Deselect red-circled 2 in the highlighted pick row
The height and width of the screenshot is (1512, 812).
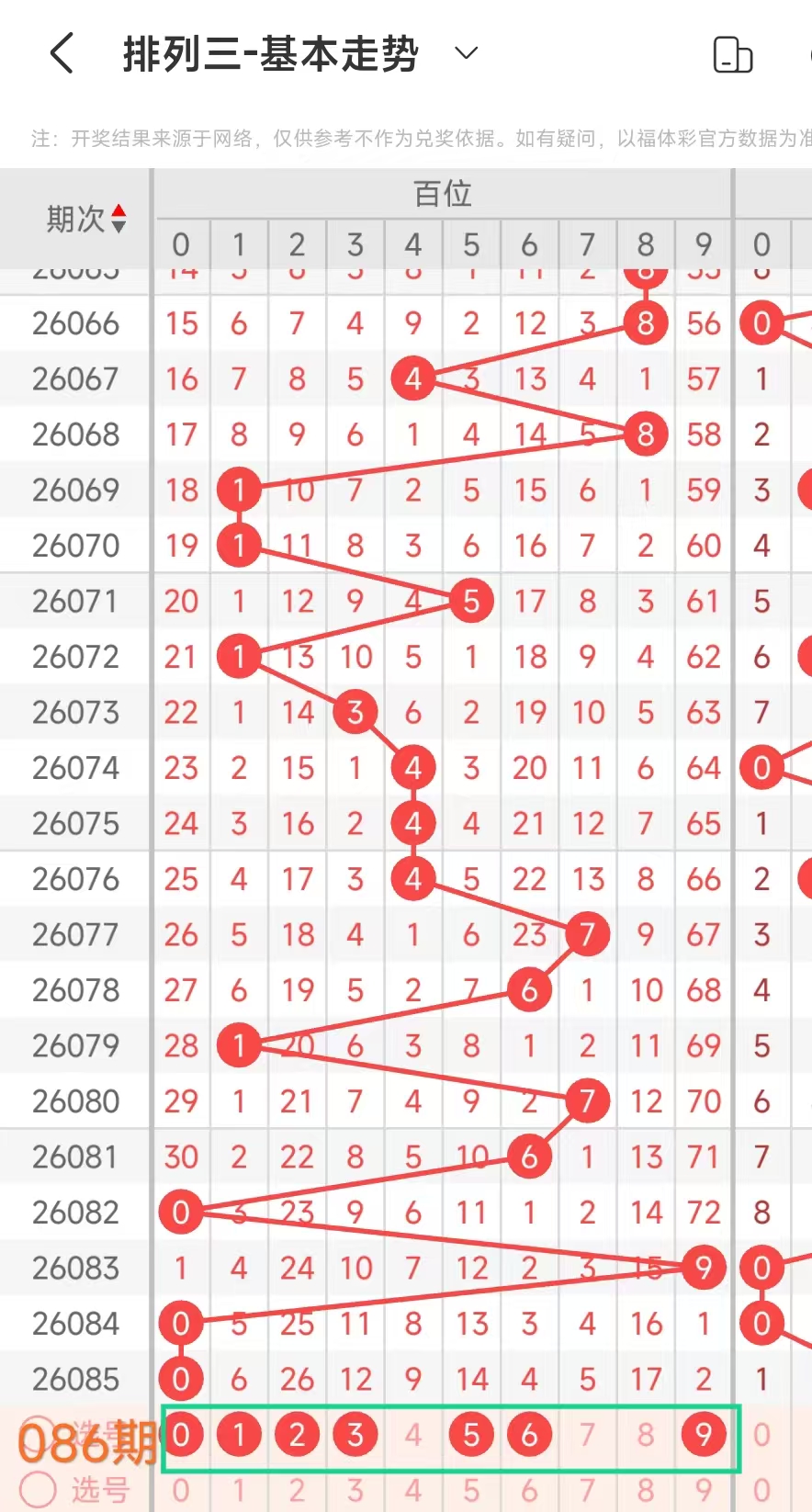point(297,1435)
